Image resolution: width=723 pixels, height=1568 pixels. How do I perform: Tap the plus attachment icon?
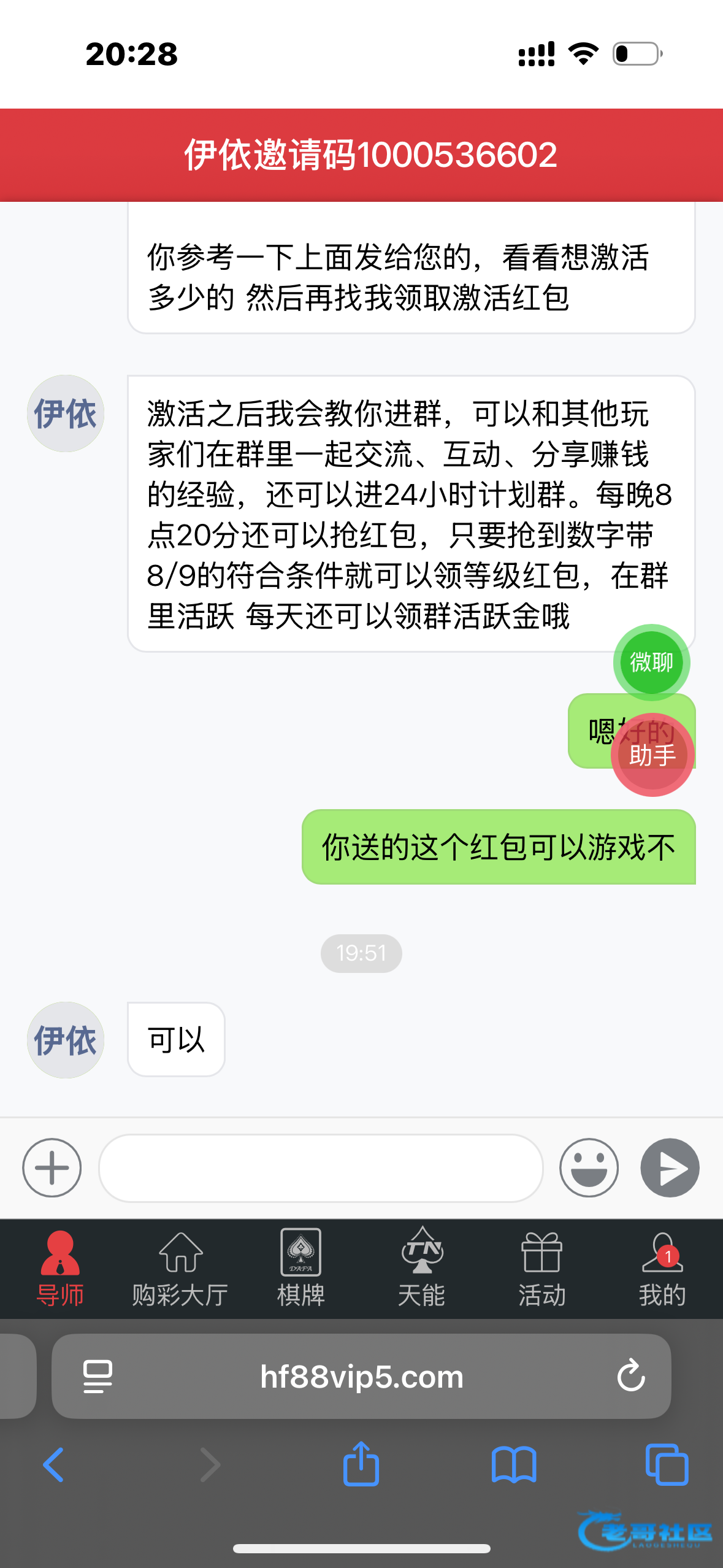52,1167
